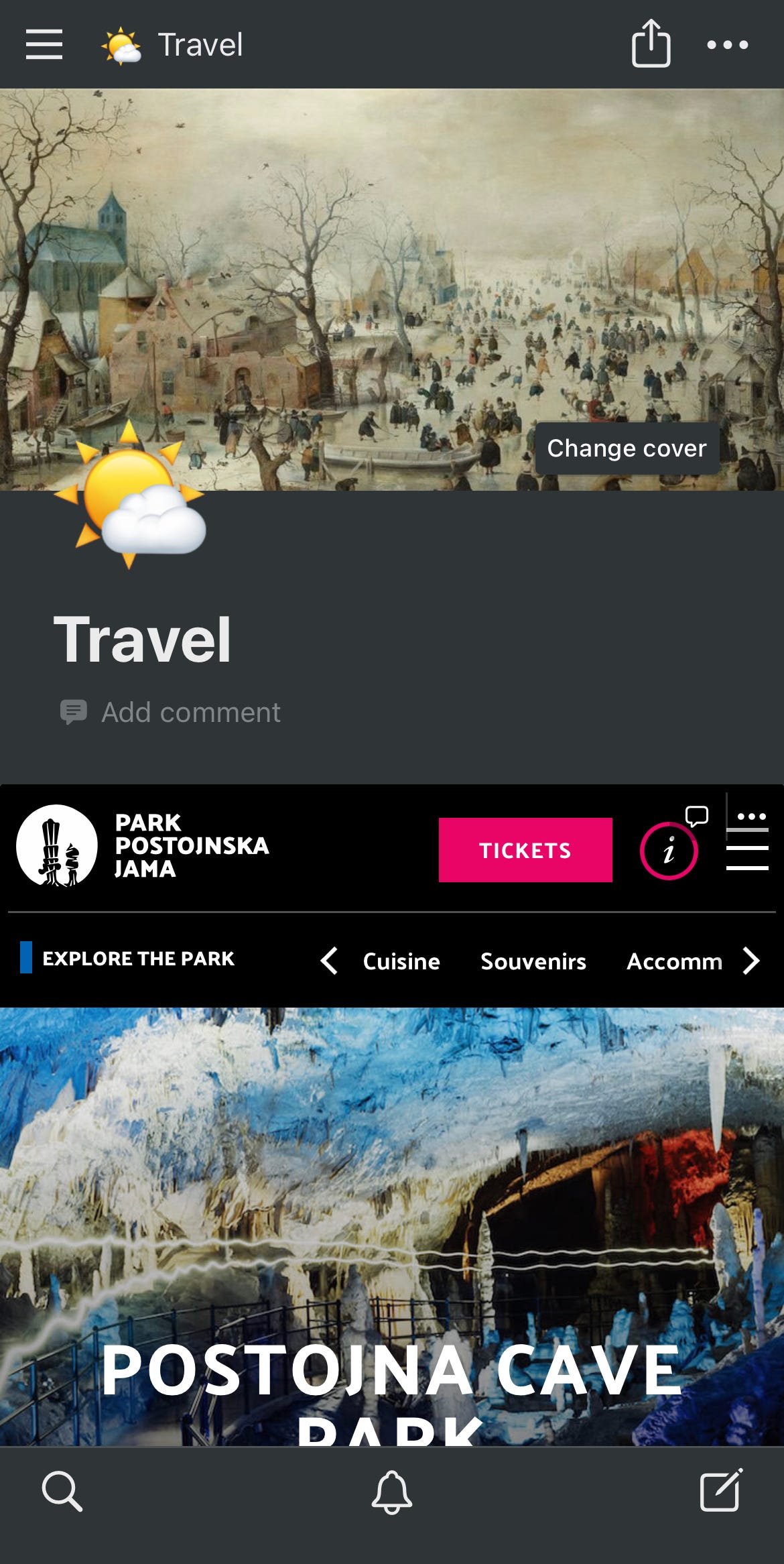Share the Travel page
The width and height of the screenshot is (784, 1564).
pos(651,43)
